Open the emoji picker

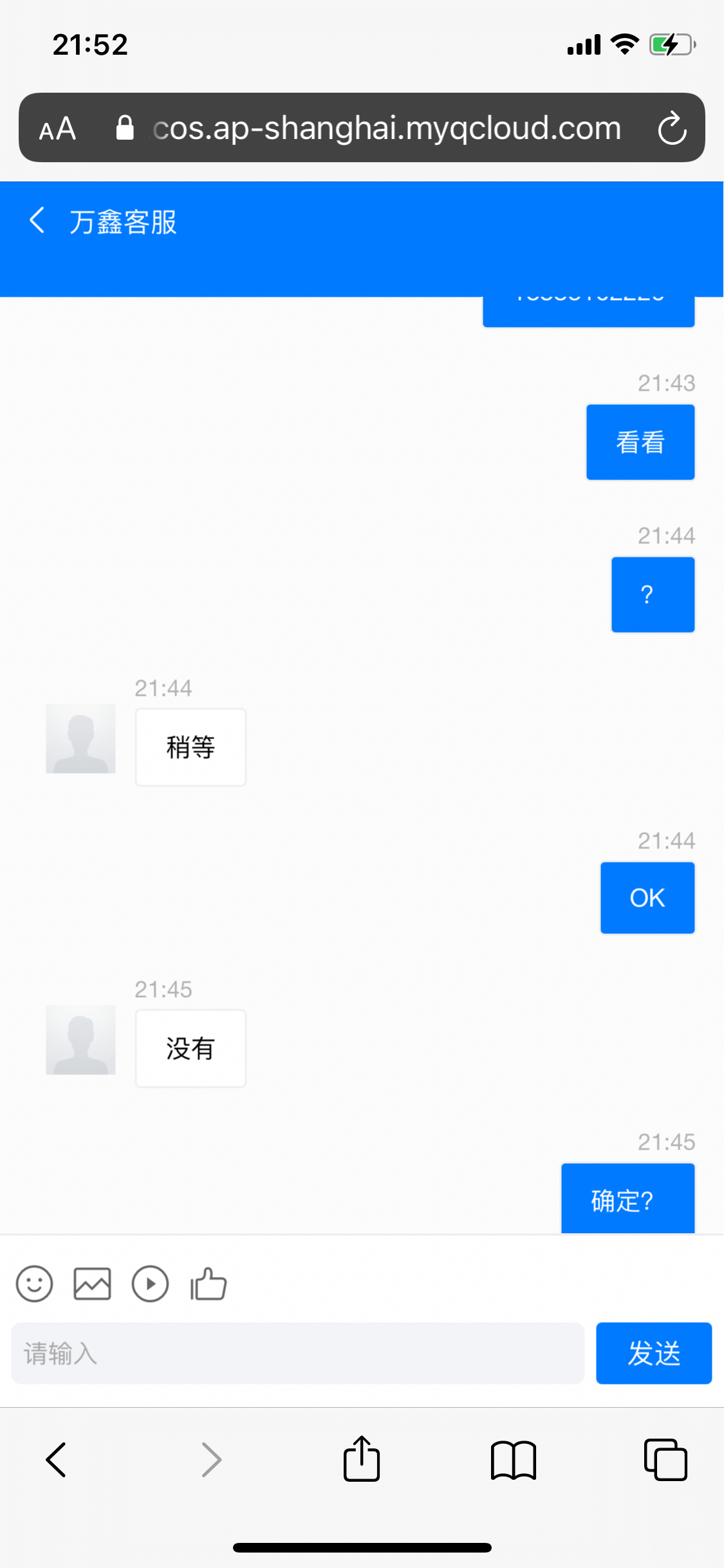tap(34, 1284)
